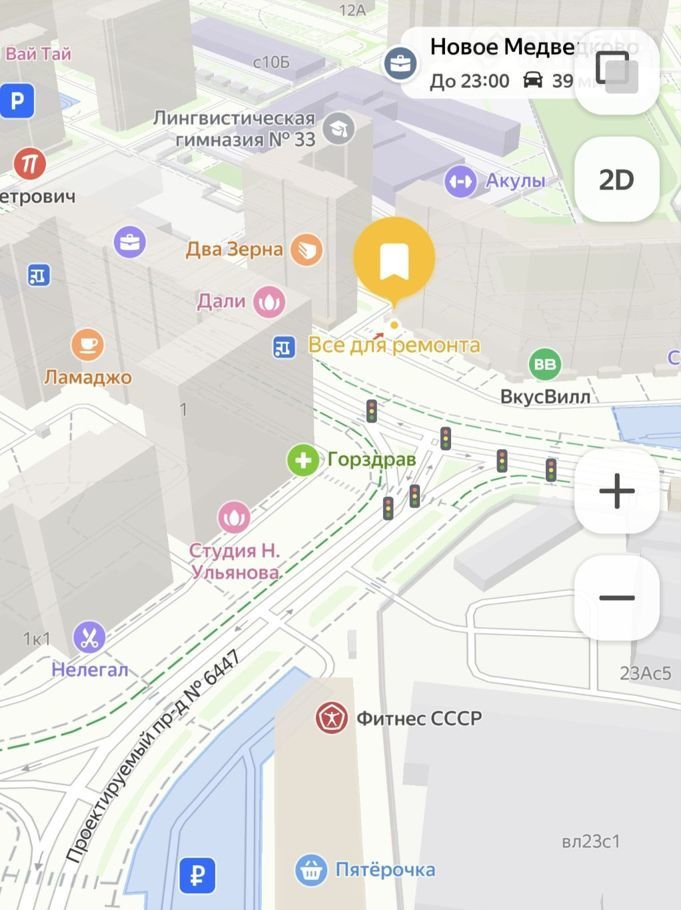The width and height of the screenshot is (681, 910).
Task: Open the Нелегал barbershop marker
Action: [89, 637]
